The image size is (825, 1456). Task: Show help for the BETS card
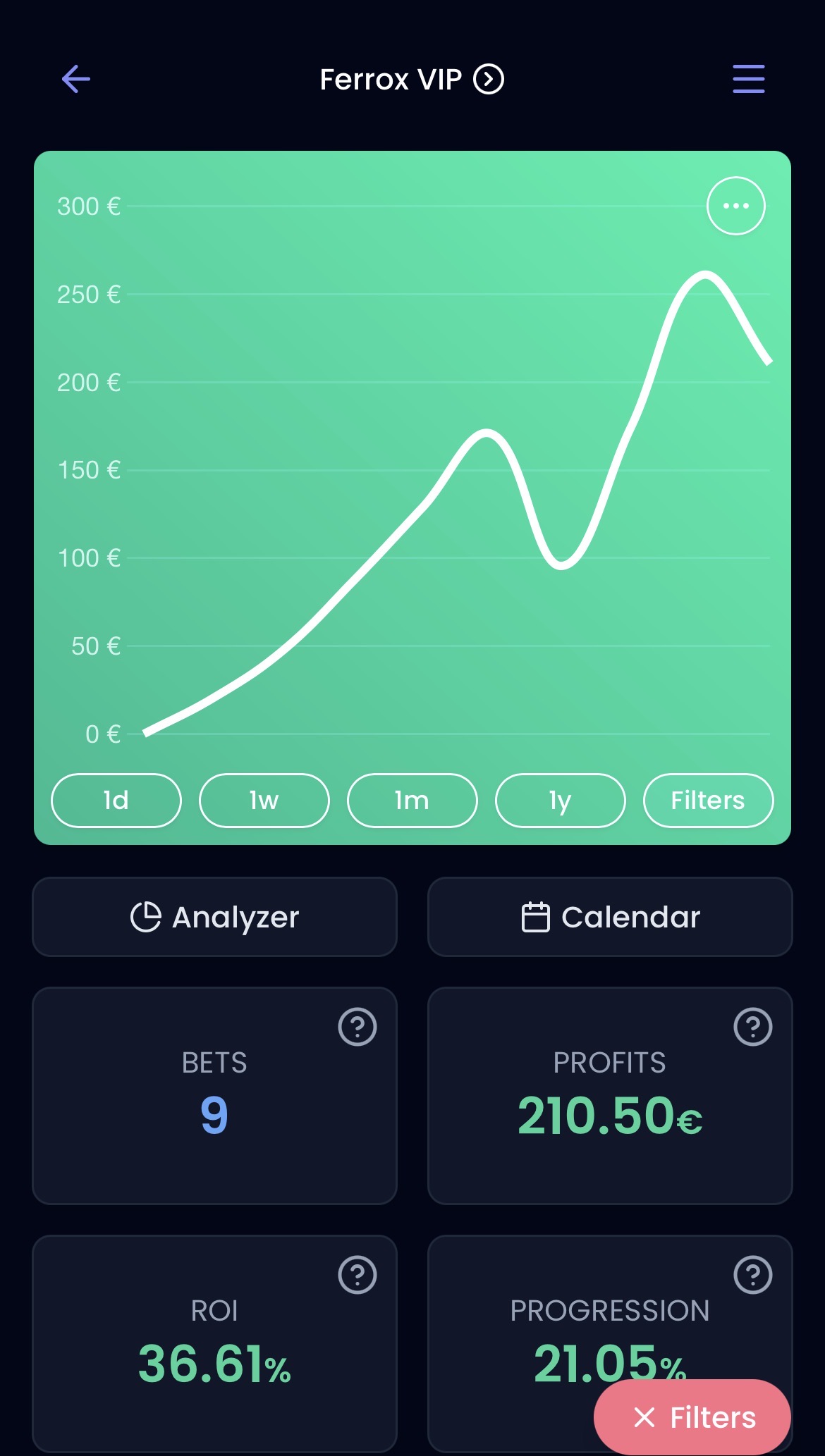(x=357, y=1027)
